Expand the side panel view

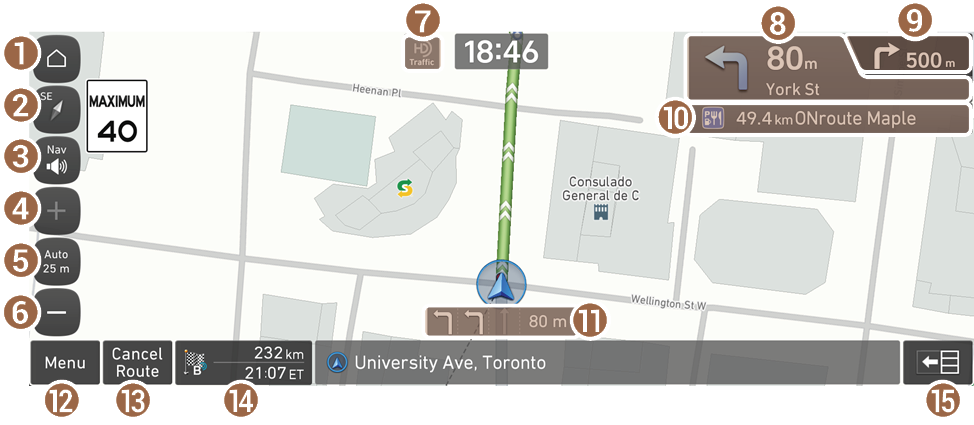(936, 363)
